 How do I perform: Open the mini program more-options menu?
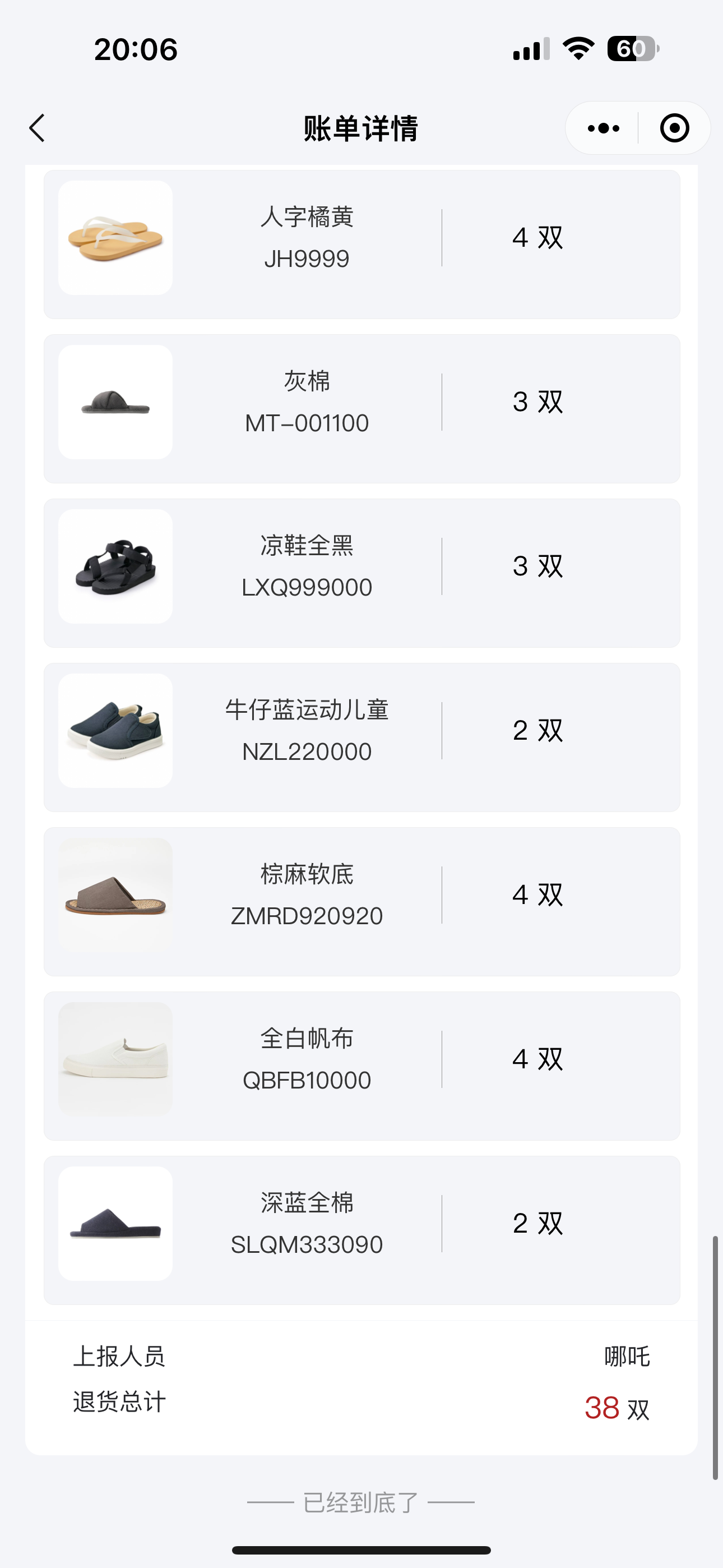[603, 128]
